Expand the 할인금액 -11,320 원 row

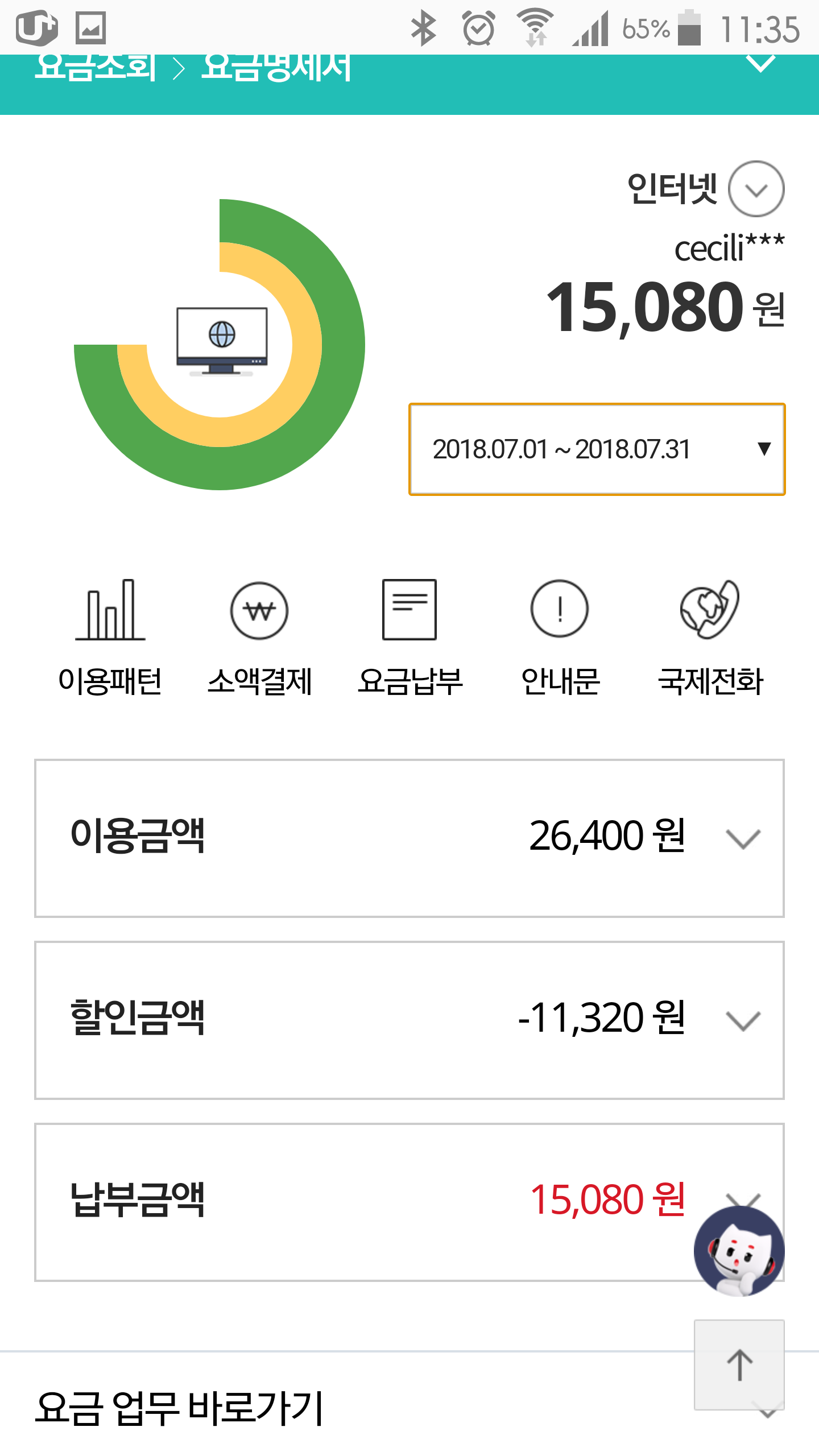coord(743,1020)
